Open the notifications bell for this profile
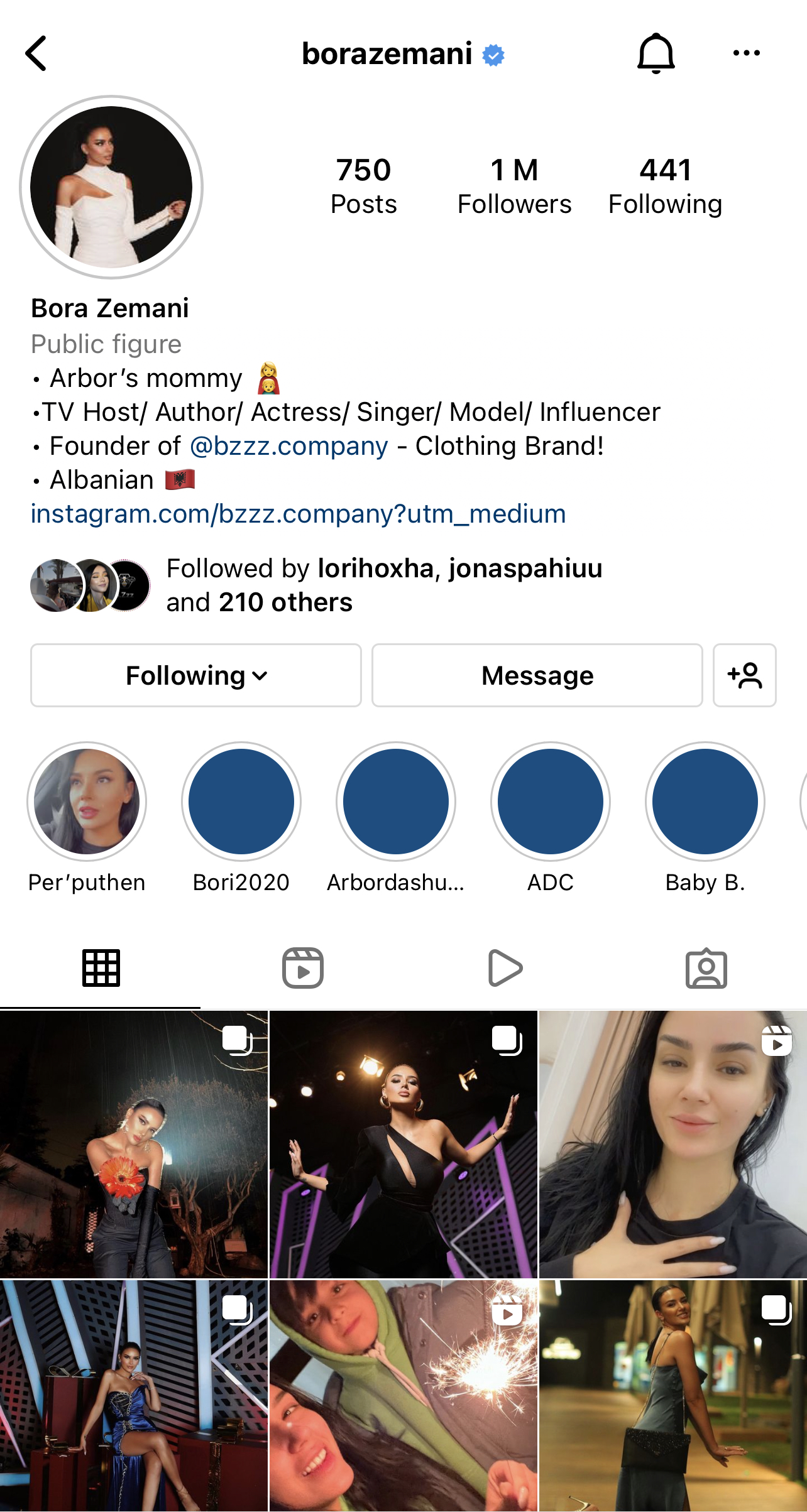Image resolution: width=807 pixels, height=1512 pixels. click(656, 53)
